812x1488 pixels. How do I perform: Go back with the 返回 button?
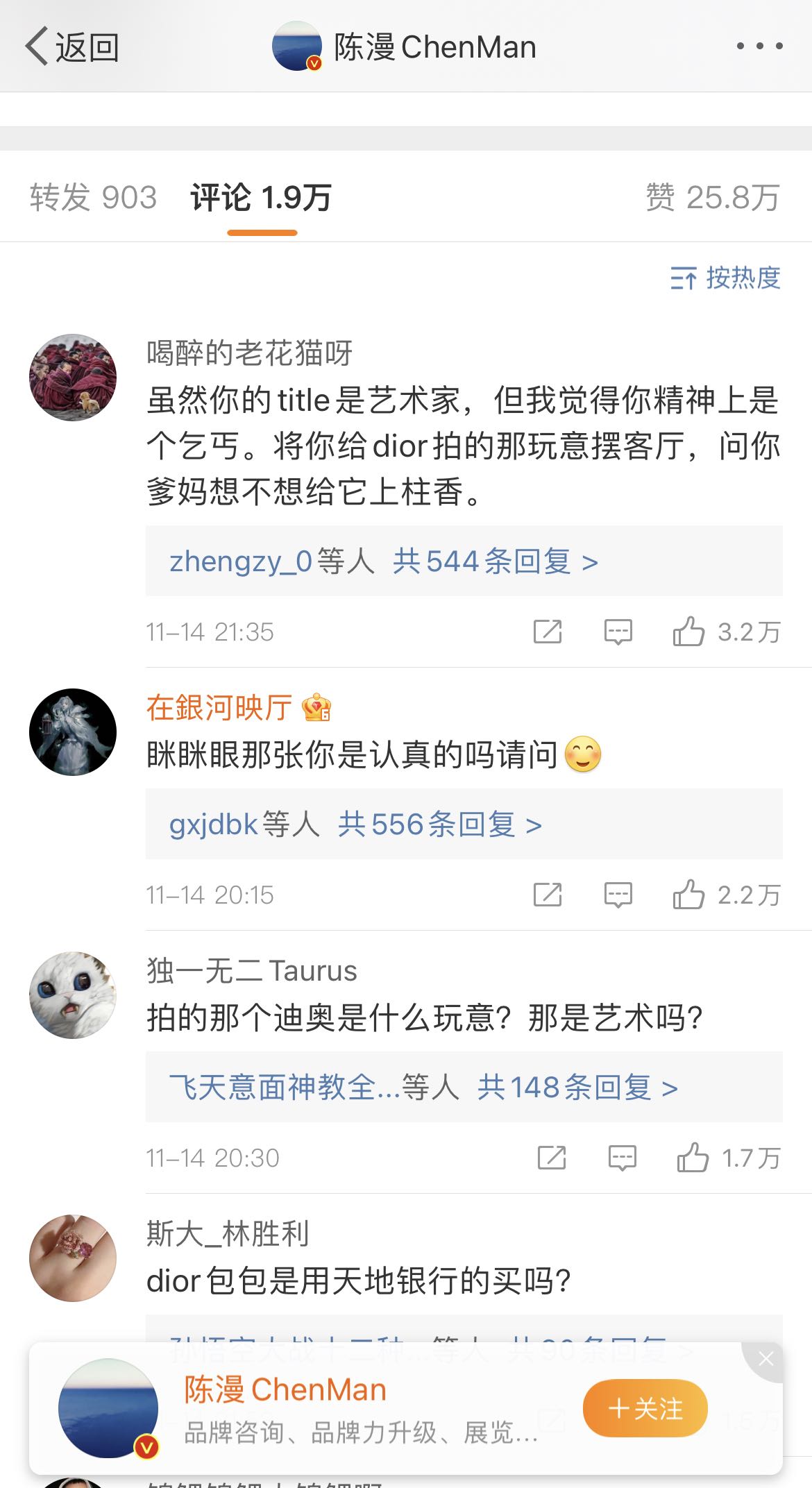pos(72,47)
